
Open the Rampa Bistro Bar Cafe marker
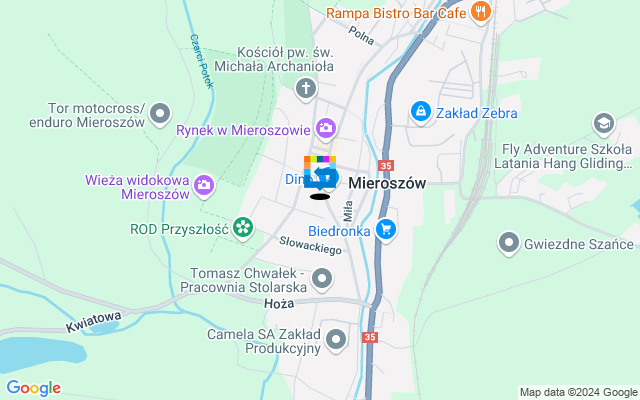point(481,12)
